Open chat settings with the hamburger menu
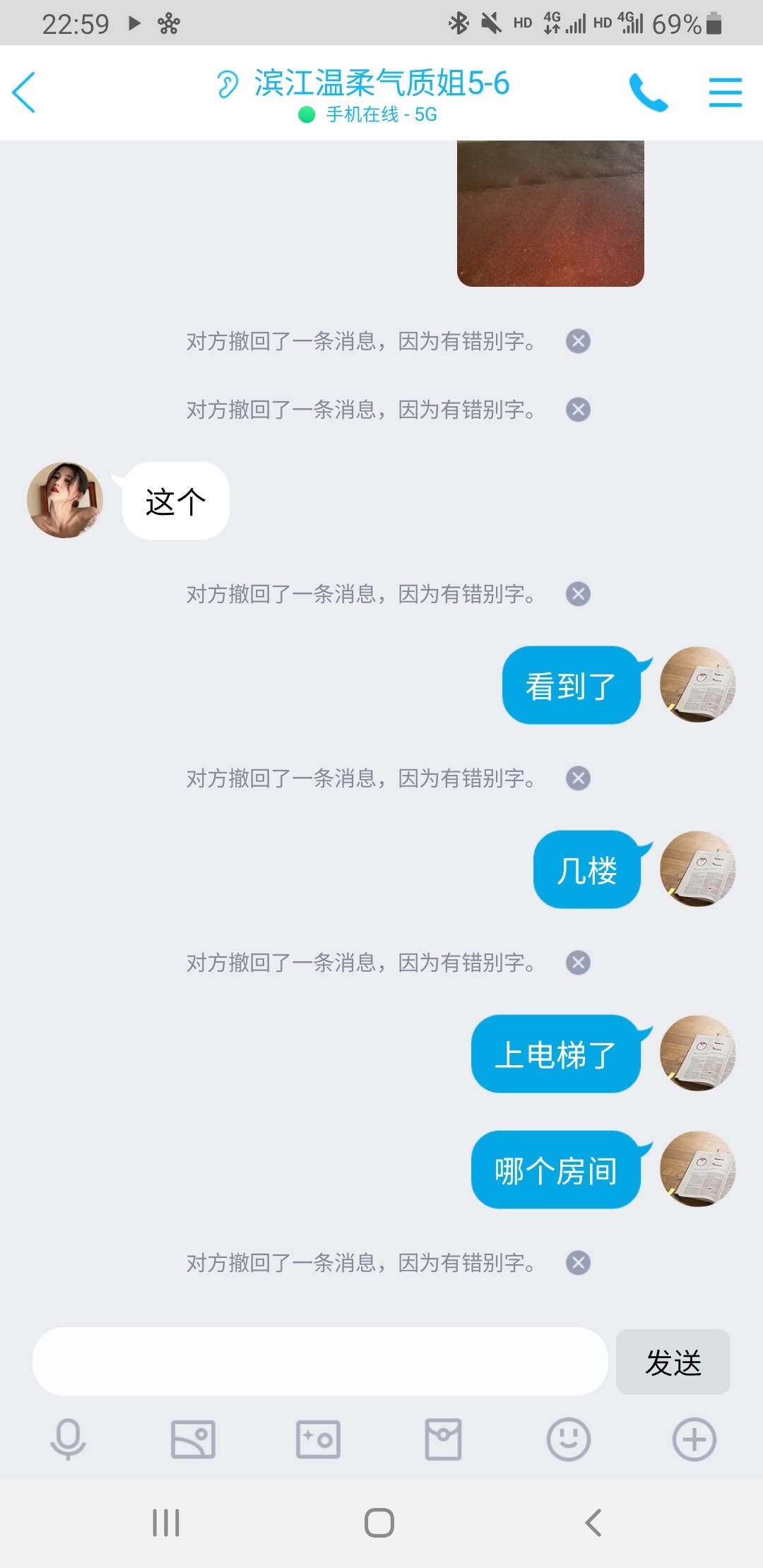This screenshot has width=763, height=1568. (x=725, y=92)
